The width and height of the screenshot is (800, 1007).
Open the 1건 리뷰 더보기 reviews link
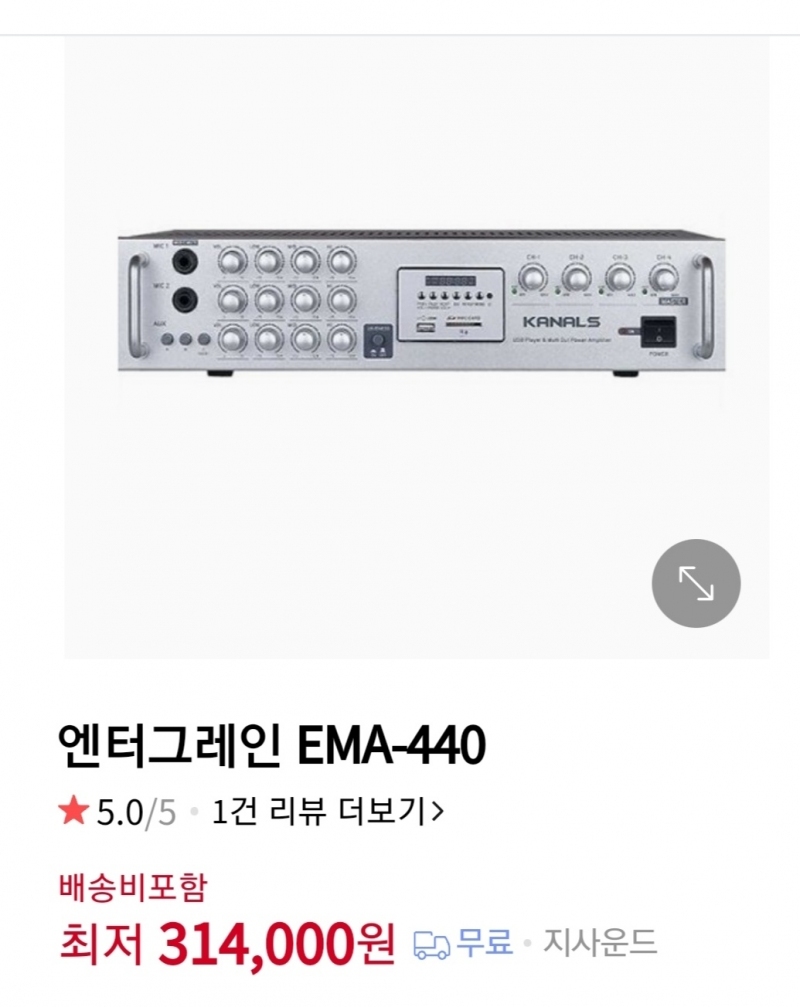pyautogui.click(x=328, y=812)
